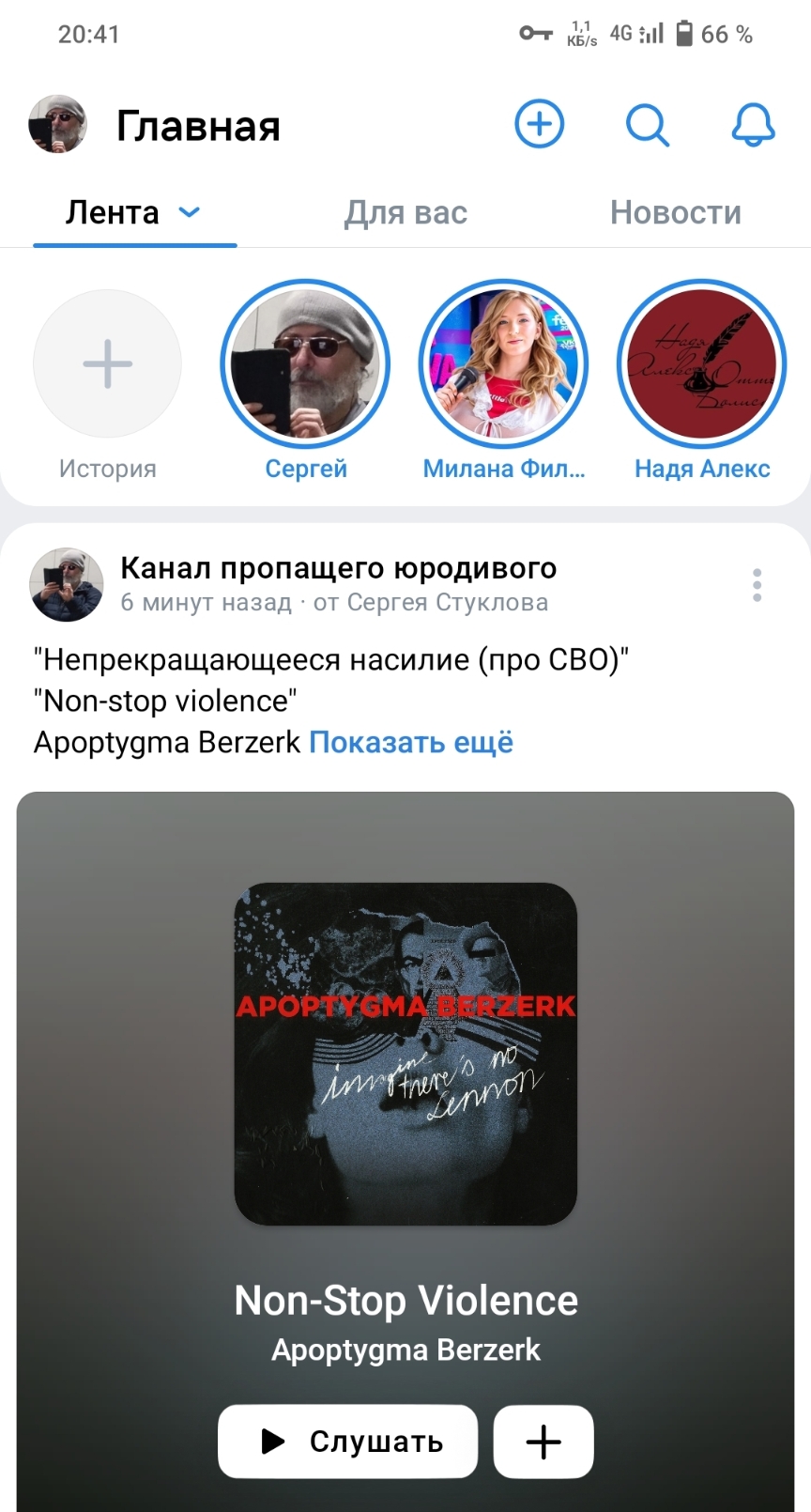811x1512 pixels.
Task: Create a new post with the plus icon
Action: [x=540, y=124]
